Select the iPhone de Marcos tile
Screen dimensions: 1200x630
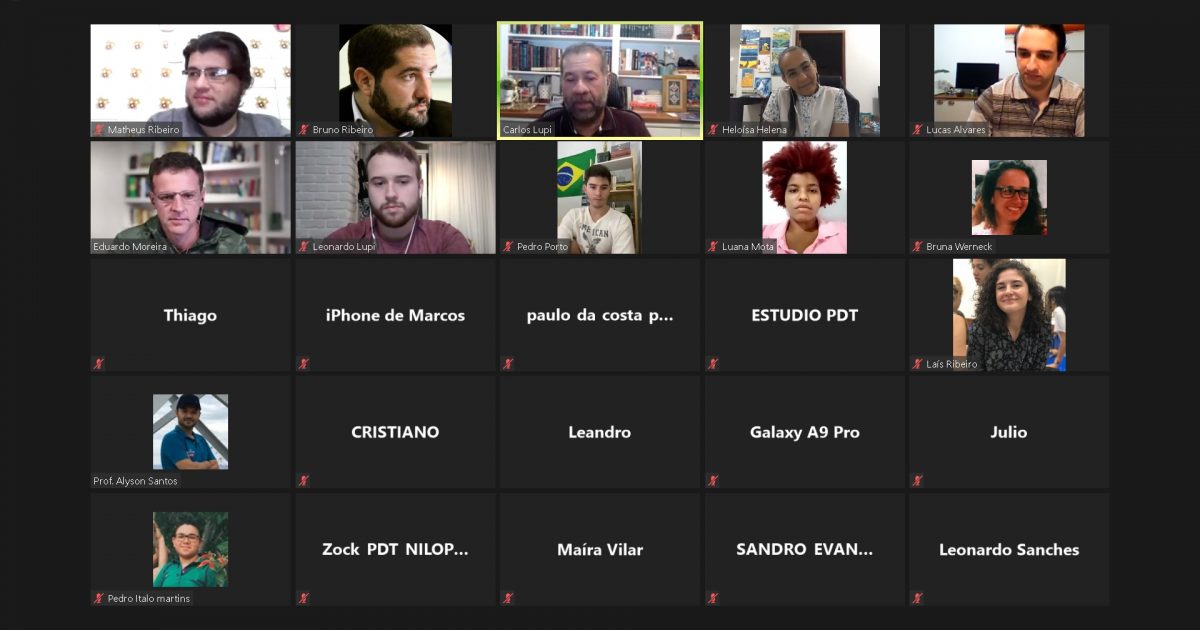[x=395, y=315]
